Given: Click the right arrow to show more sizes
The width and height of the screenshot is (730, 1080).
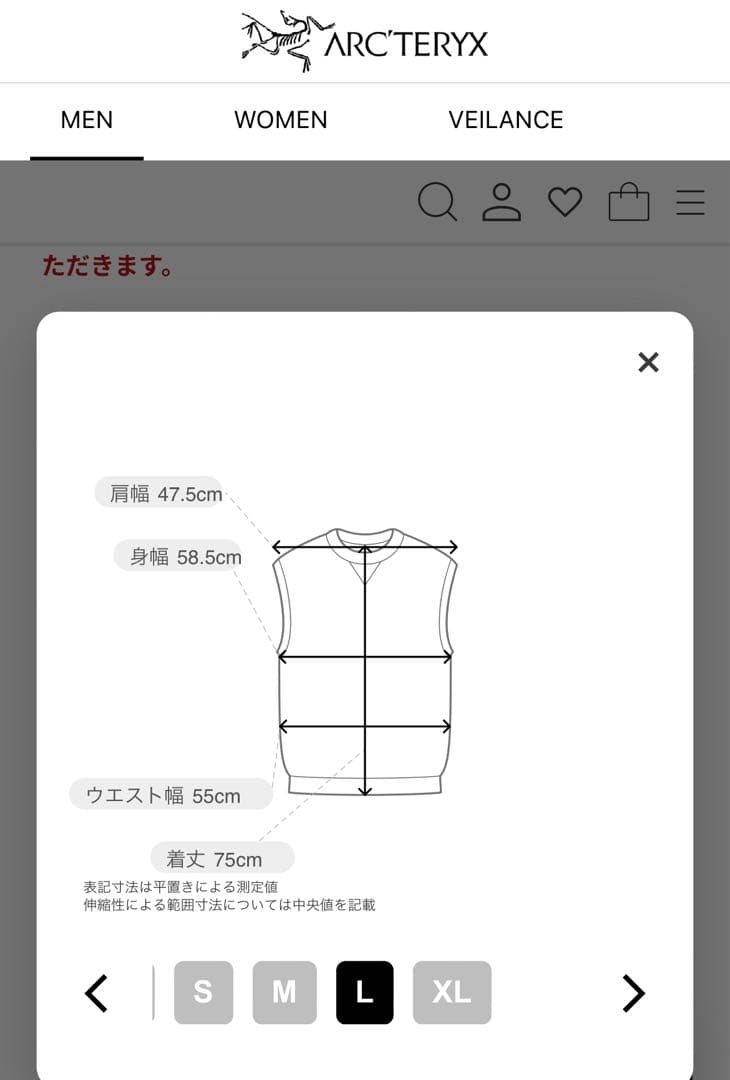Looking at the screenshot, I should 633,992.
